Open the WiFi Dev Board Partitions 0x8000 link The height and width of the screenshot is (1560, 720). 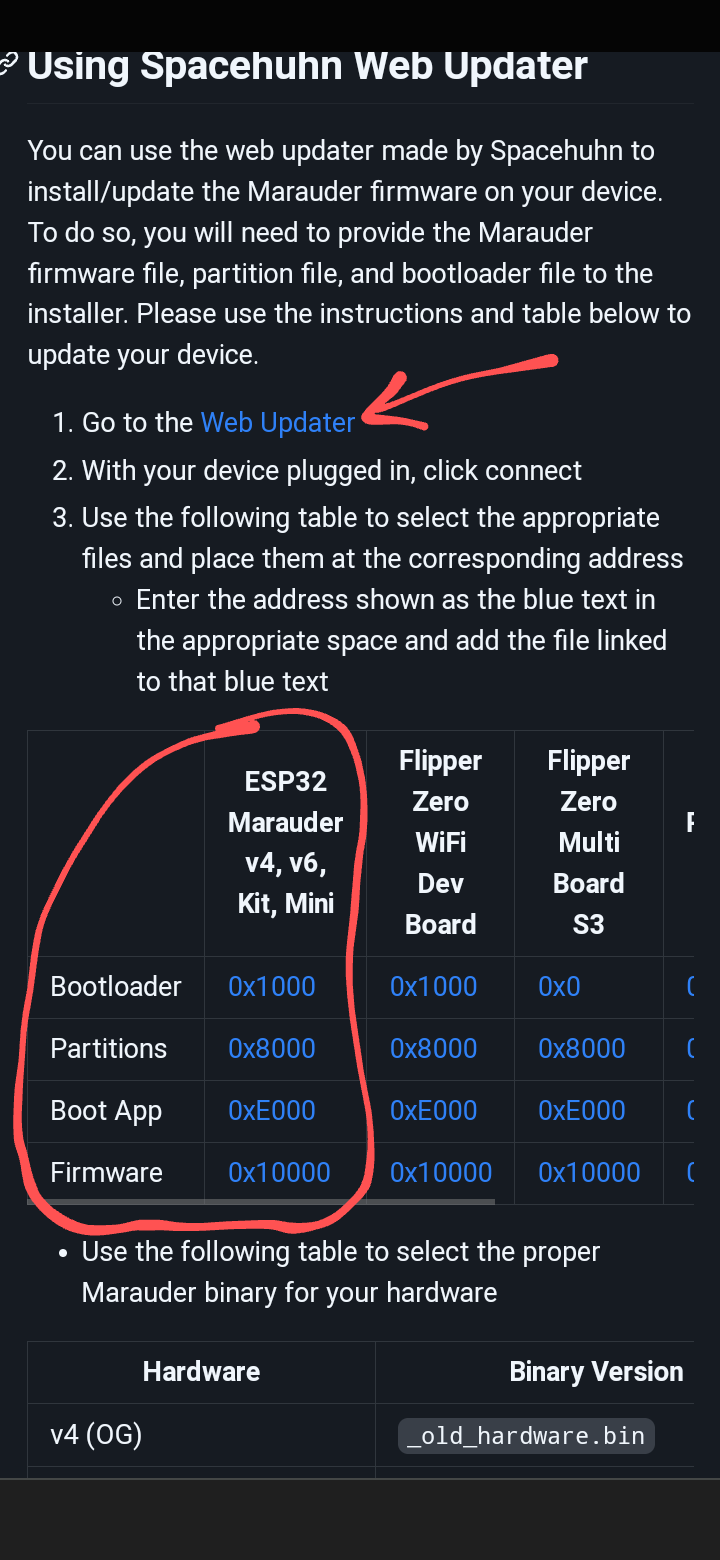click(434, 1049)
